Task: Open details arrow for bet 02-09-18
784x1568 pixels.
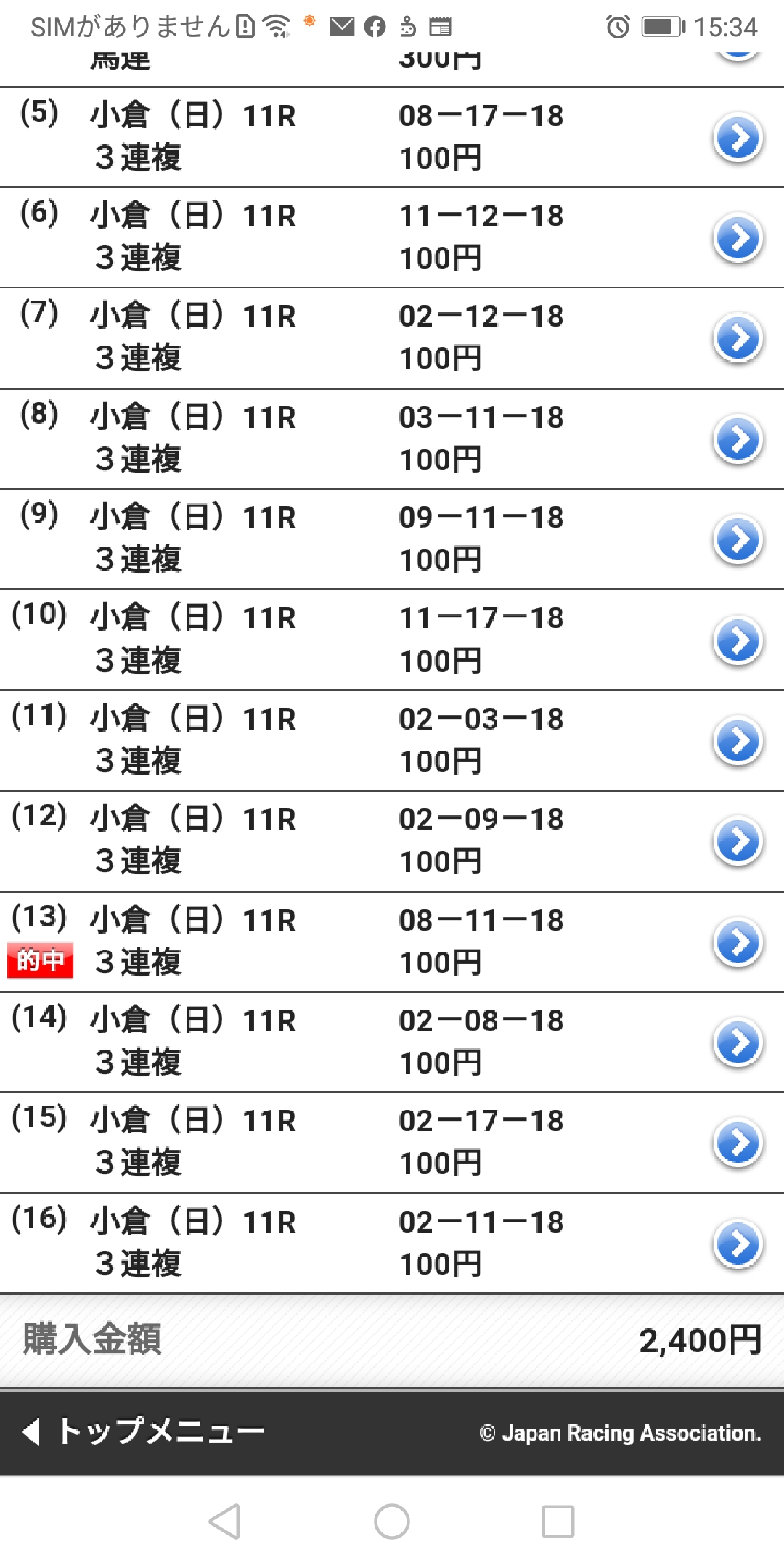Action: click(738, 841)
